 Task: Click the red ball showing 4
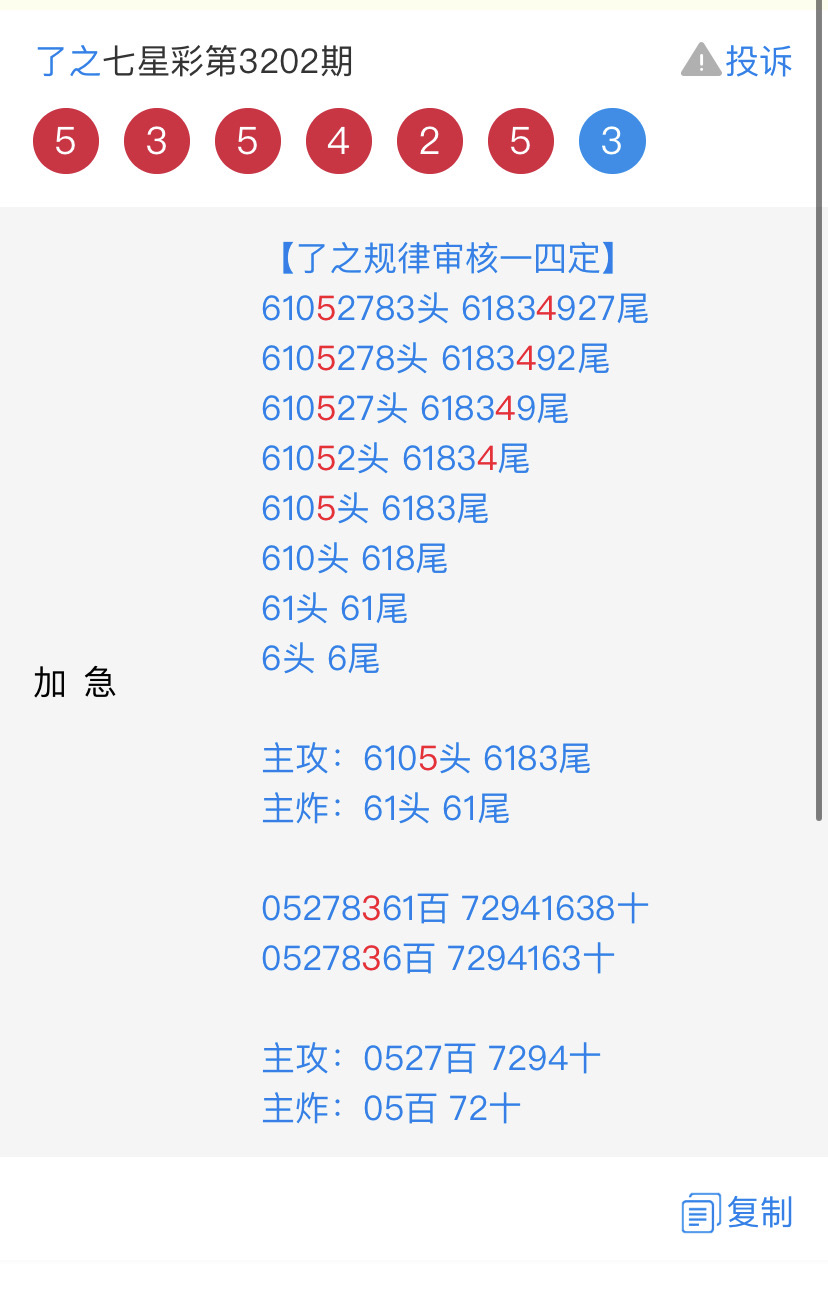point(339,141)
